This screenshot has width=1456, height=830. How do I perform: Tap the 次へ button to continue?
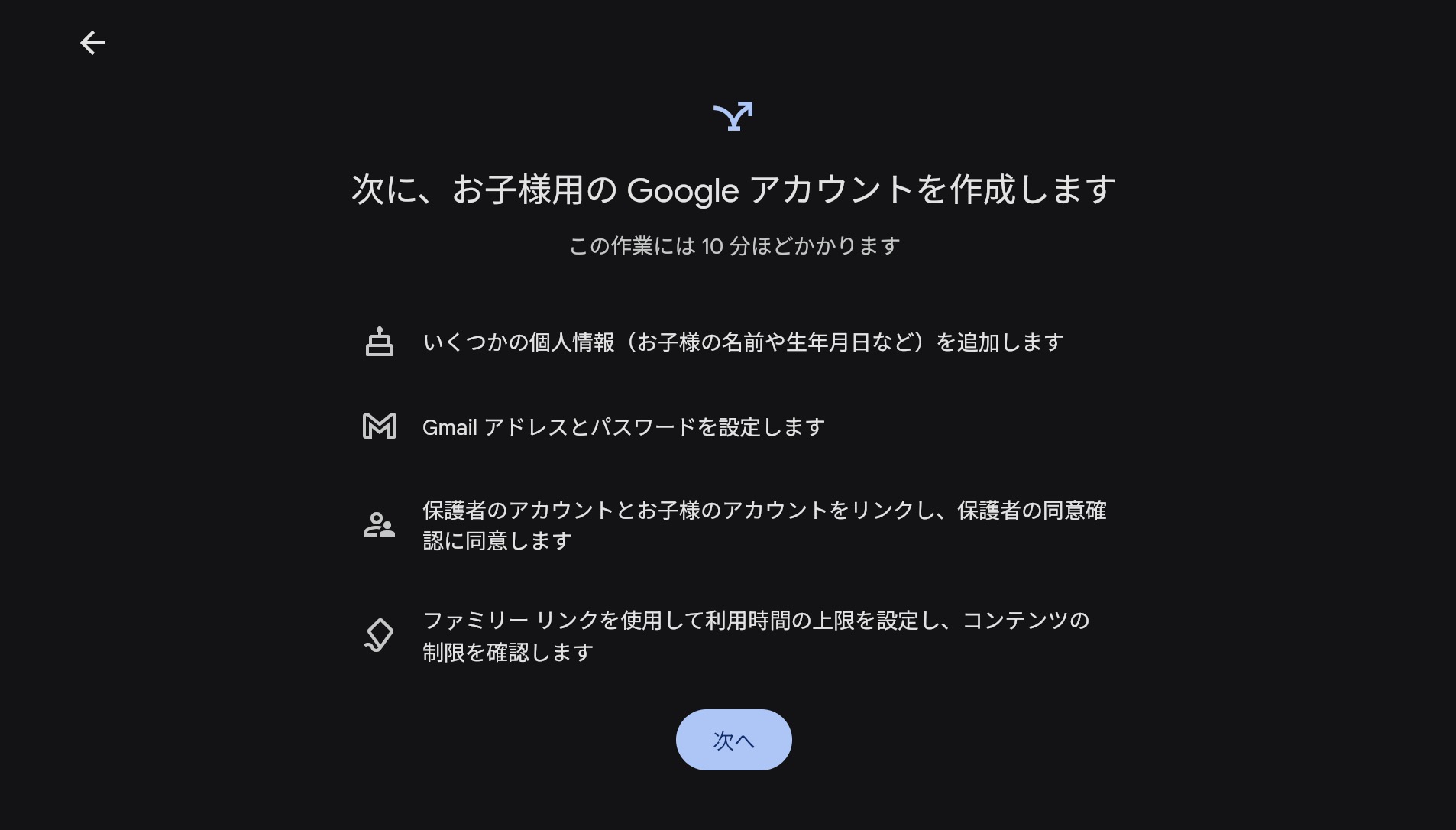click(x=733, y=740)
